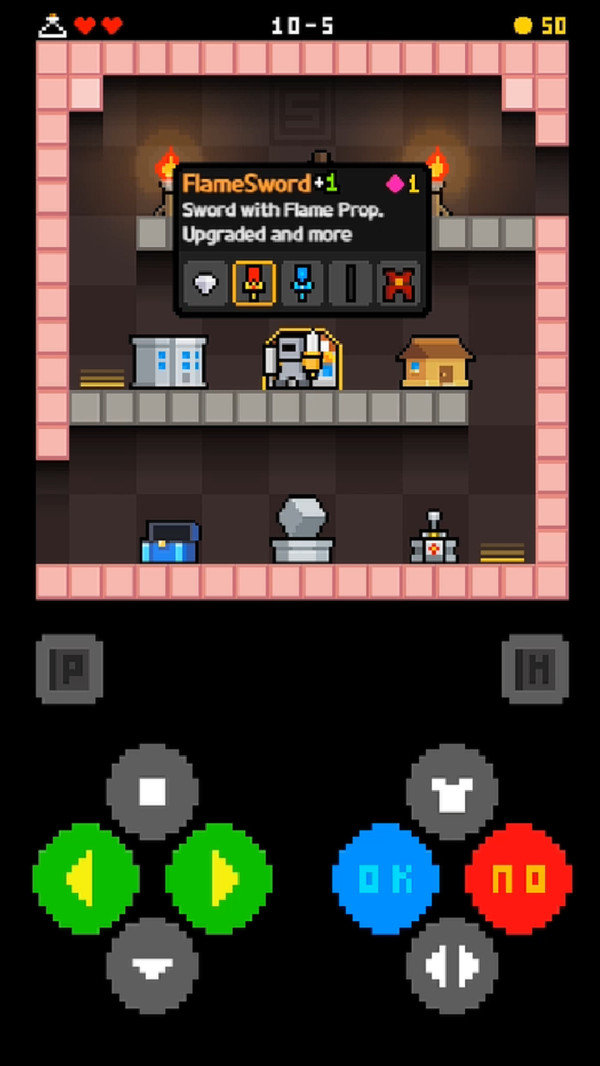Tap the blue OK button
Image resolution: width=600 pixels, height=1066 pixels.
pos(385,879)
